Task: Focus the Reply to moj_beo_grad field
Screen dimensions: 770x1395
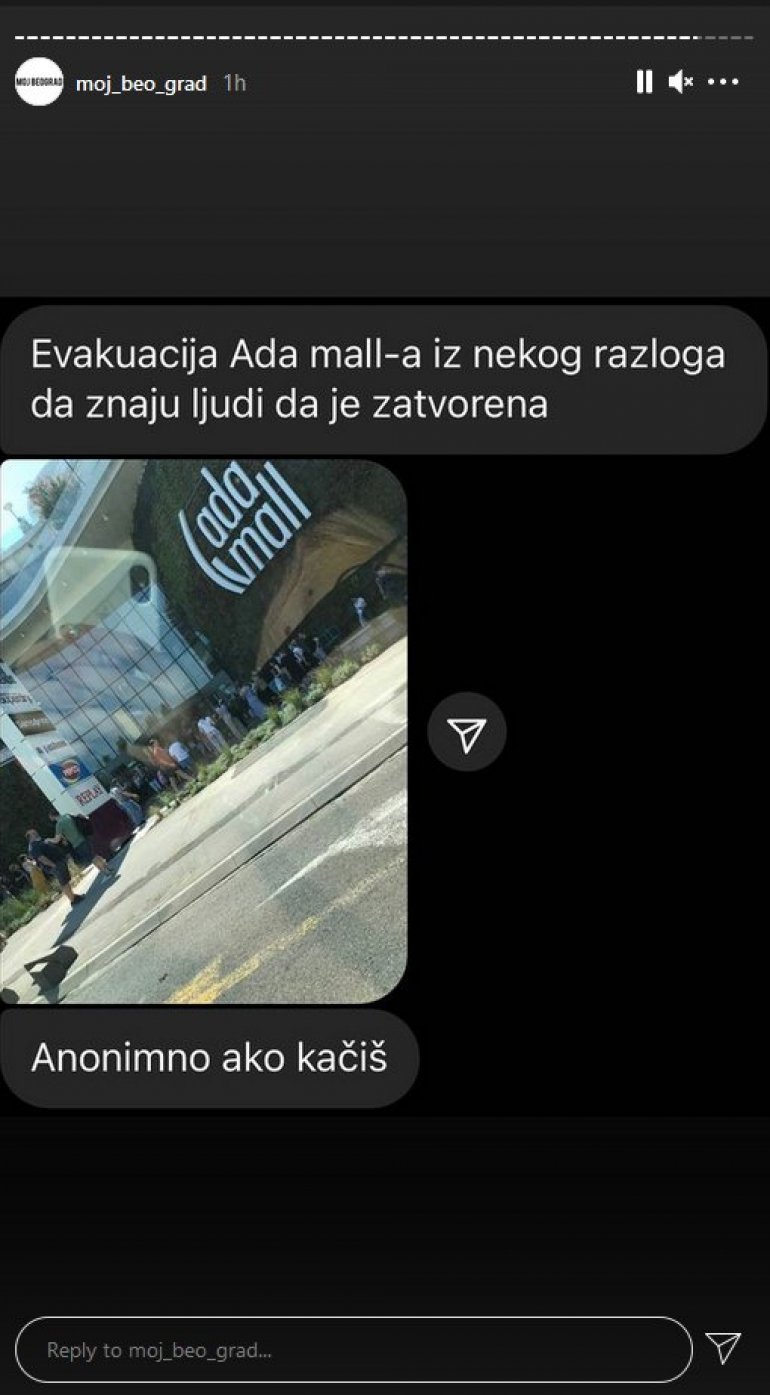Action: [x=353, y=1349]
